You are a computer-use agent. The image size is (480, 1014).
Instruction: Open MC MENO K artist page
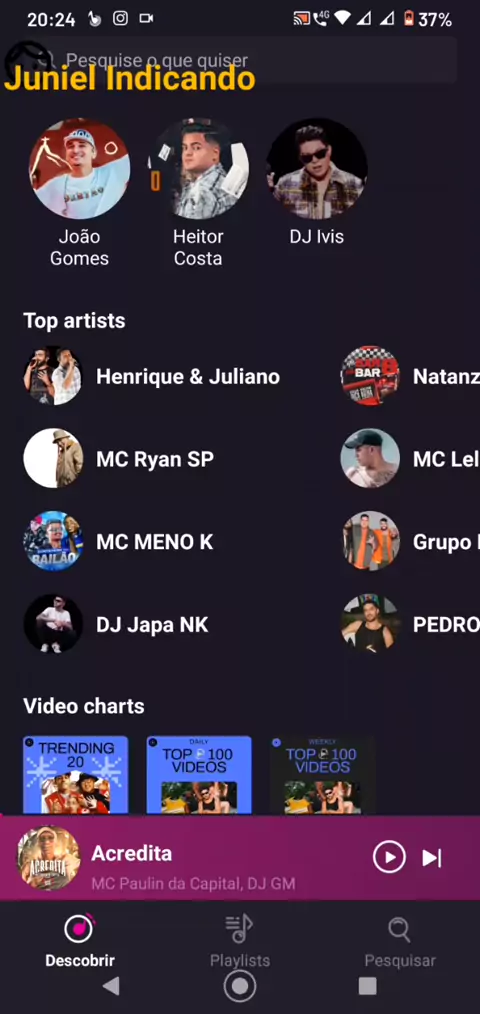click(118, 541)
